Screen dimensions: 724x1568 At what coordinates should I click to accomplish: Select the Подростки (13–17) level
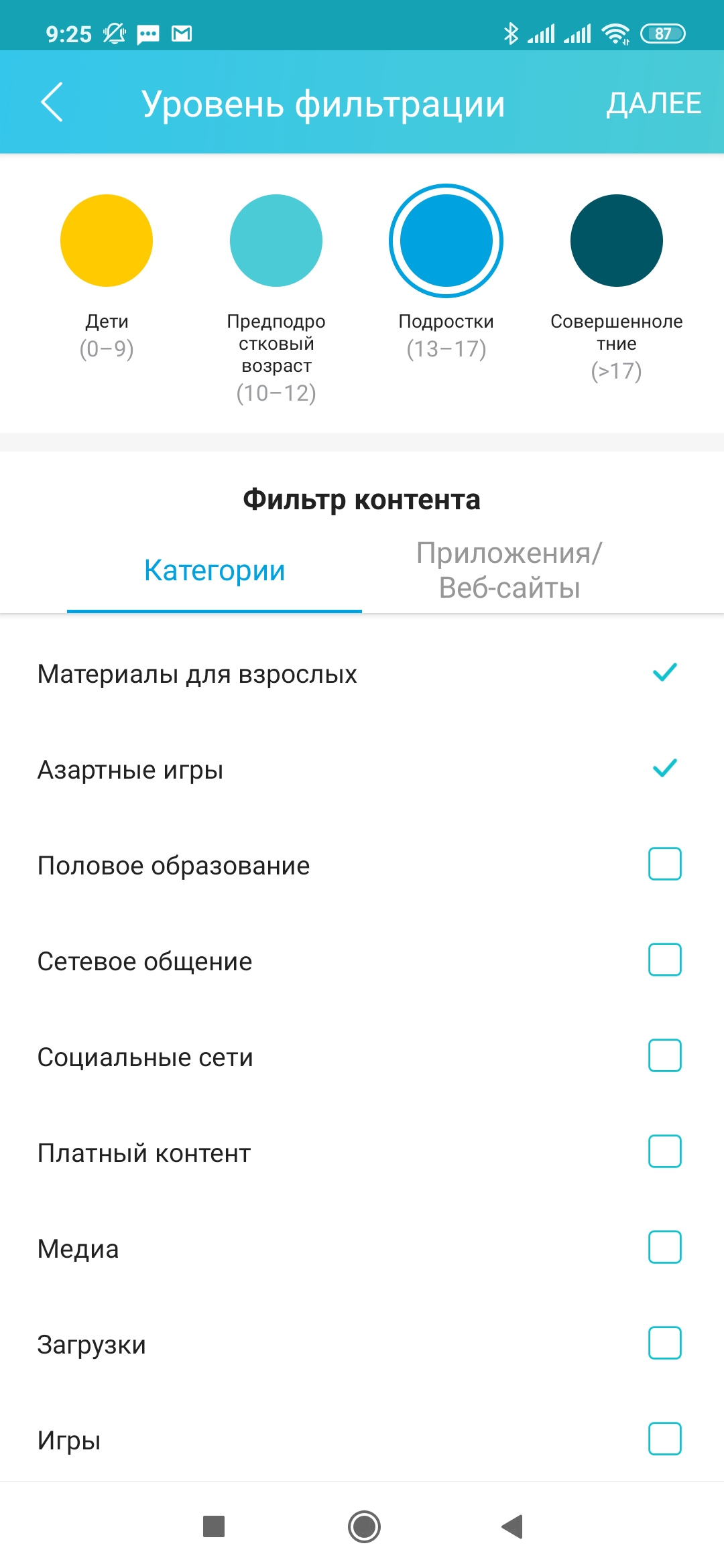[446, 241]
